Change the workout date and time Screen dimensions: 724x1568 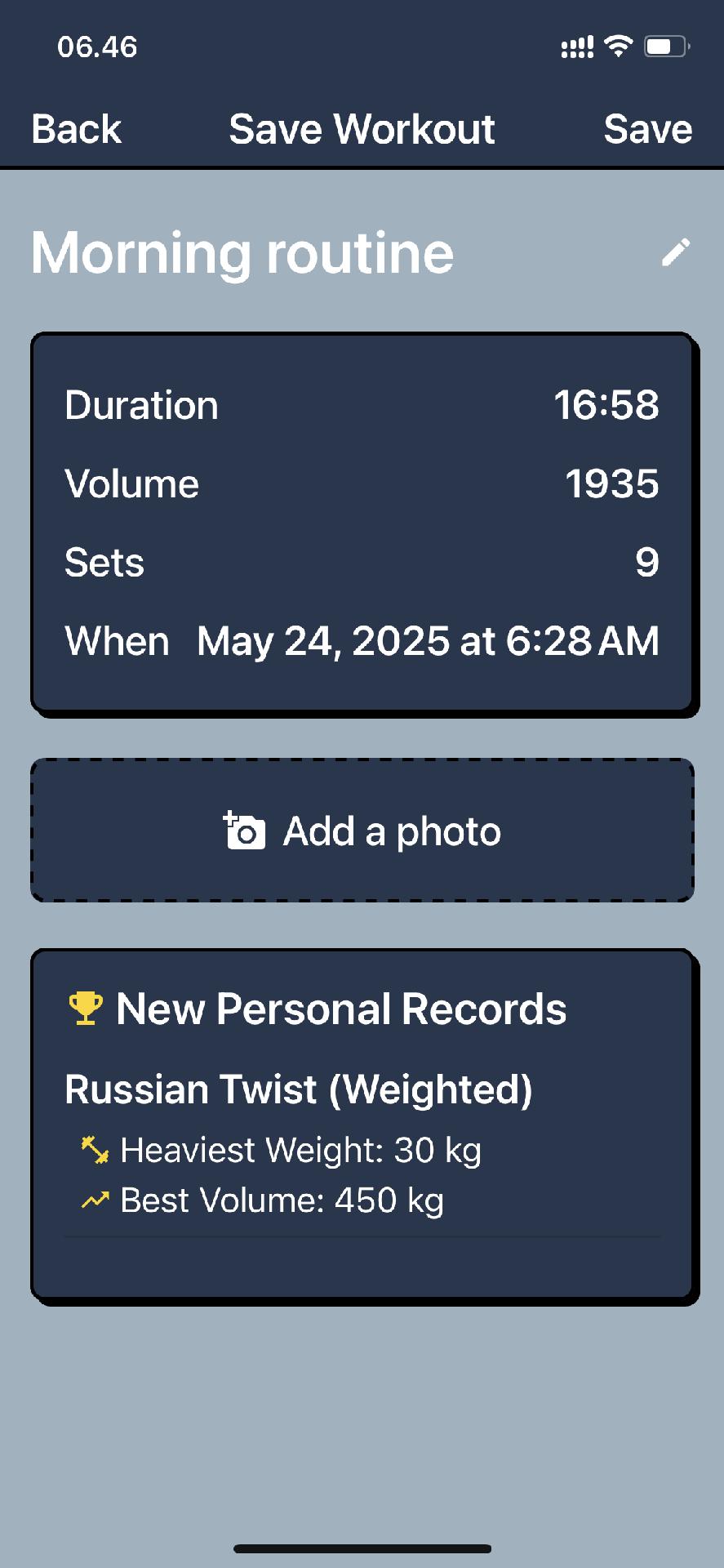427,641
